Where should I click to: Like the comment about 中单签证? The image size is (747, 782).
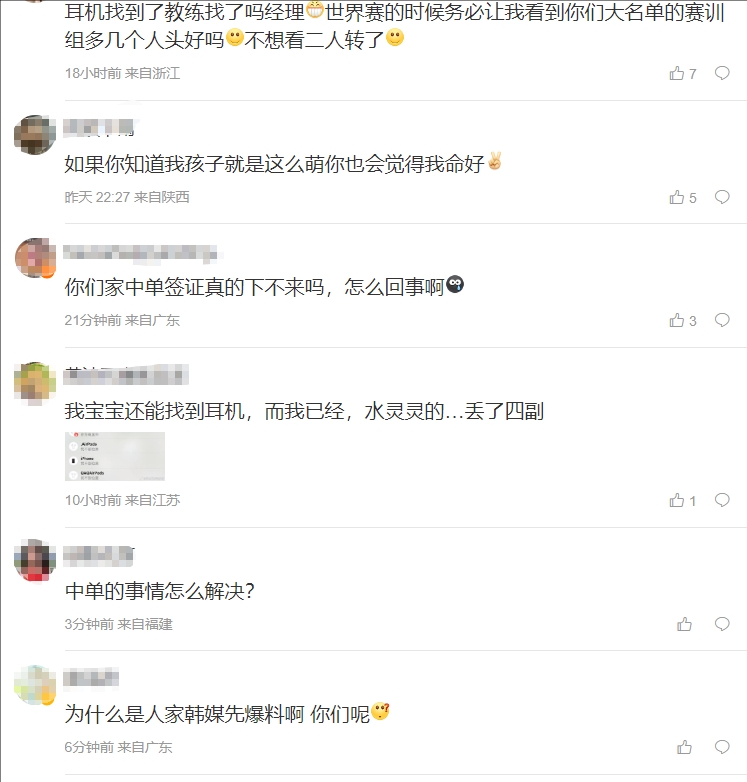pyautogui.click(x=677, y=321)
